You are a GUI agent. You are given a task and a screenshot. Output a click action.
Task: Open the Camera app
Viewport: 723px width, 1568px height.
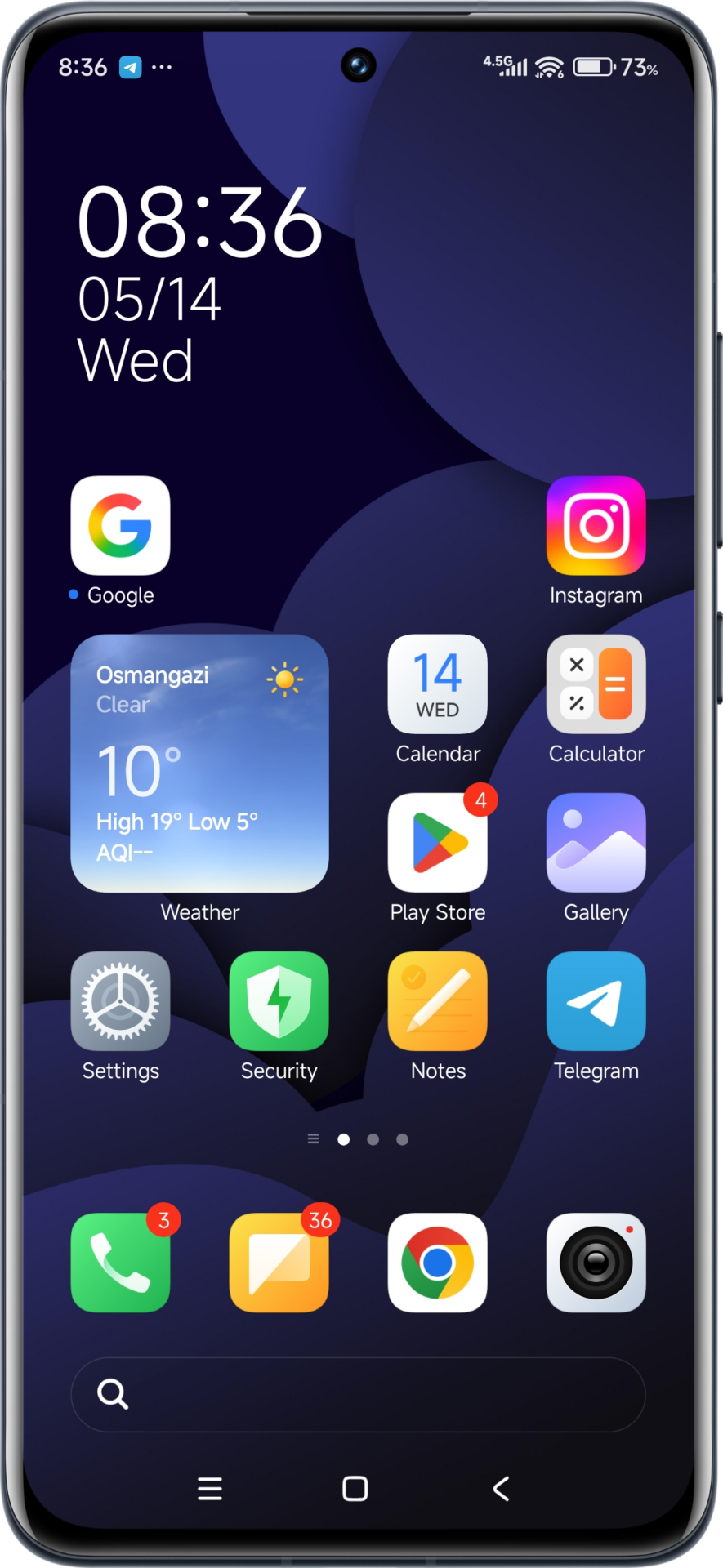click(596, 1263)
